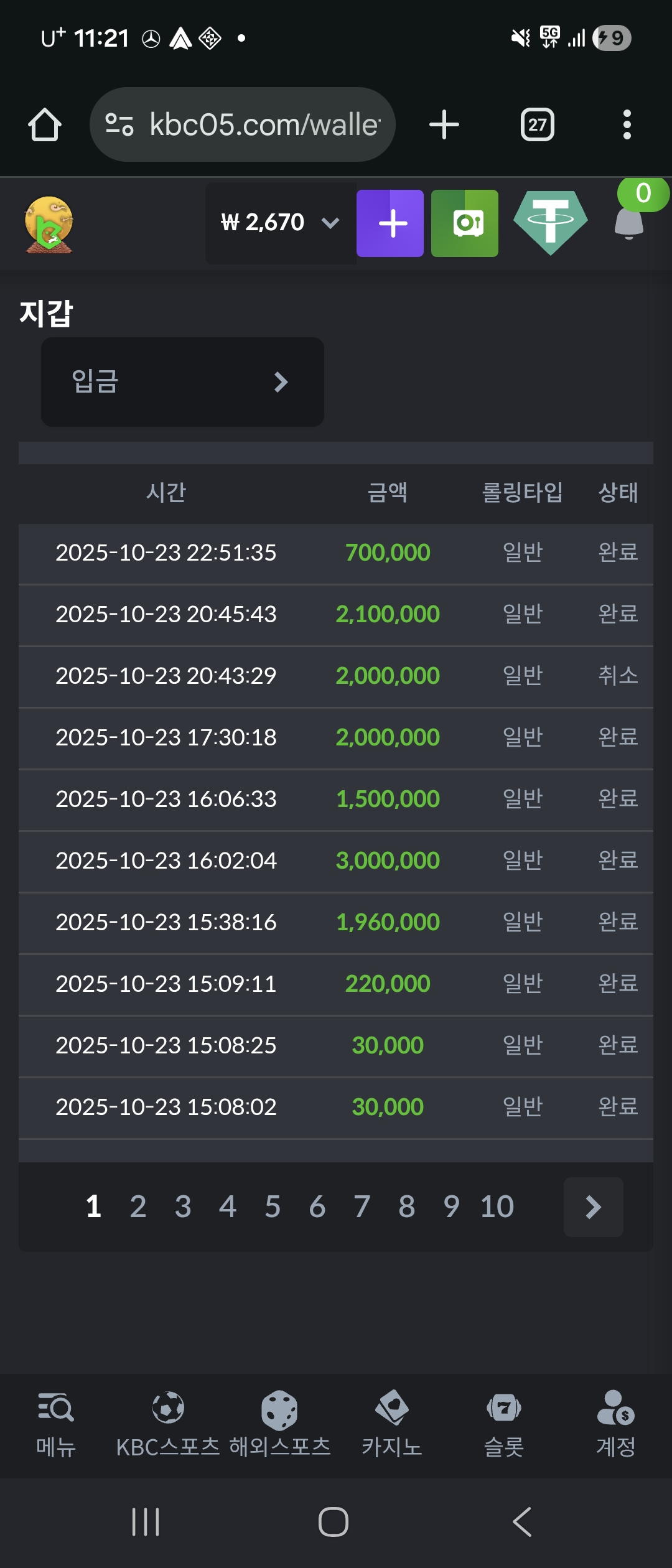Open the notifications bell
Viewport: 672px width, 1568px height.
[629, 223]
